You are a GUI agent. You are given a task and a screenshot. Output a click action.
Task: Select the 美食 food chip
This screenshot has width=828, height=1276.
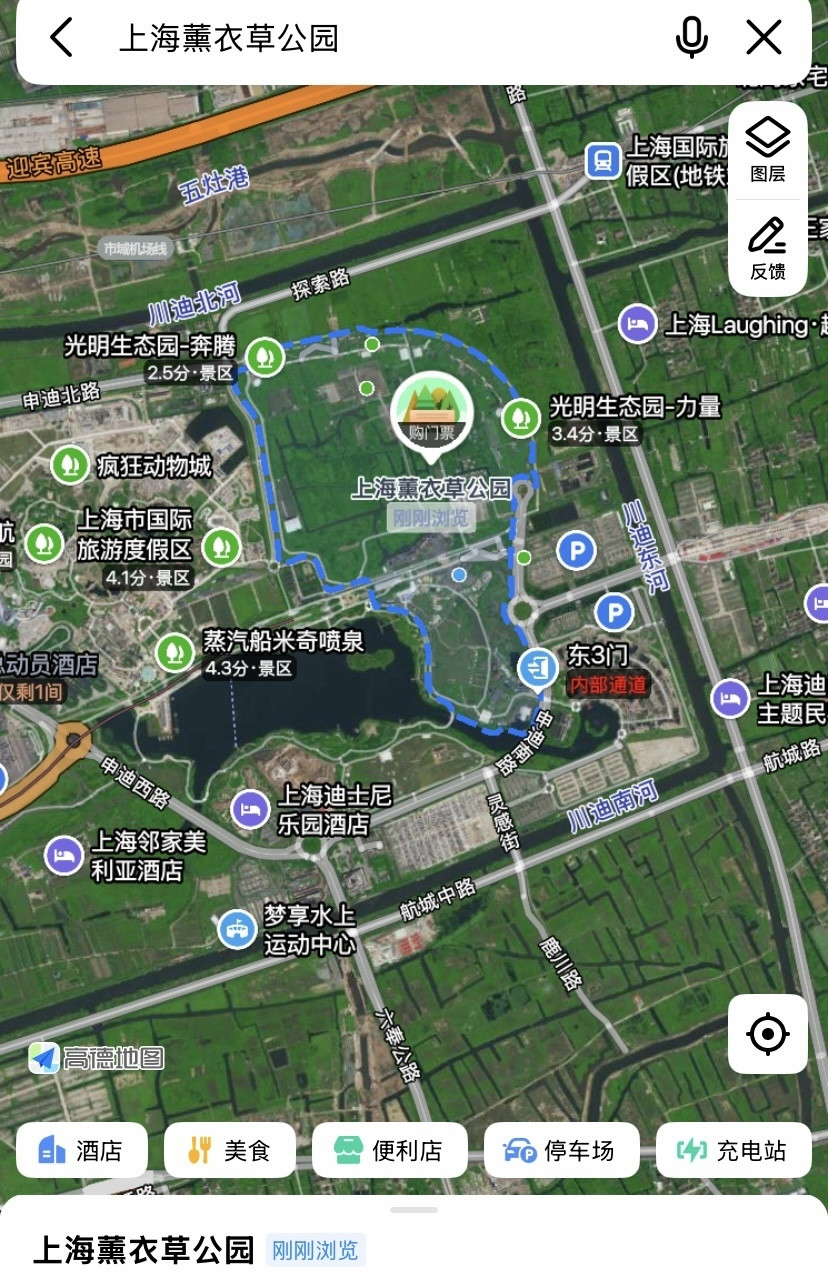tap(230, 1150)
